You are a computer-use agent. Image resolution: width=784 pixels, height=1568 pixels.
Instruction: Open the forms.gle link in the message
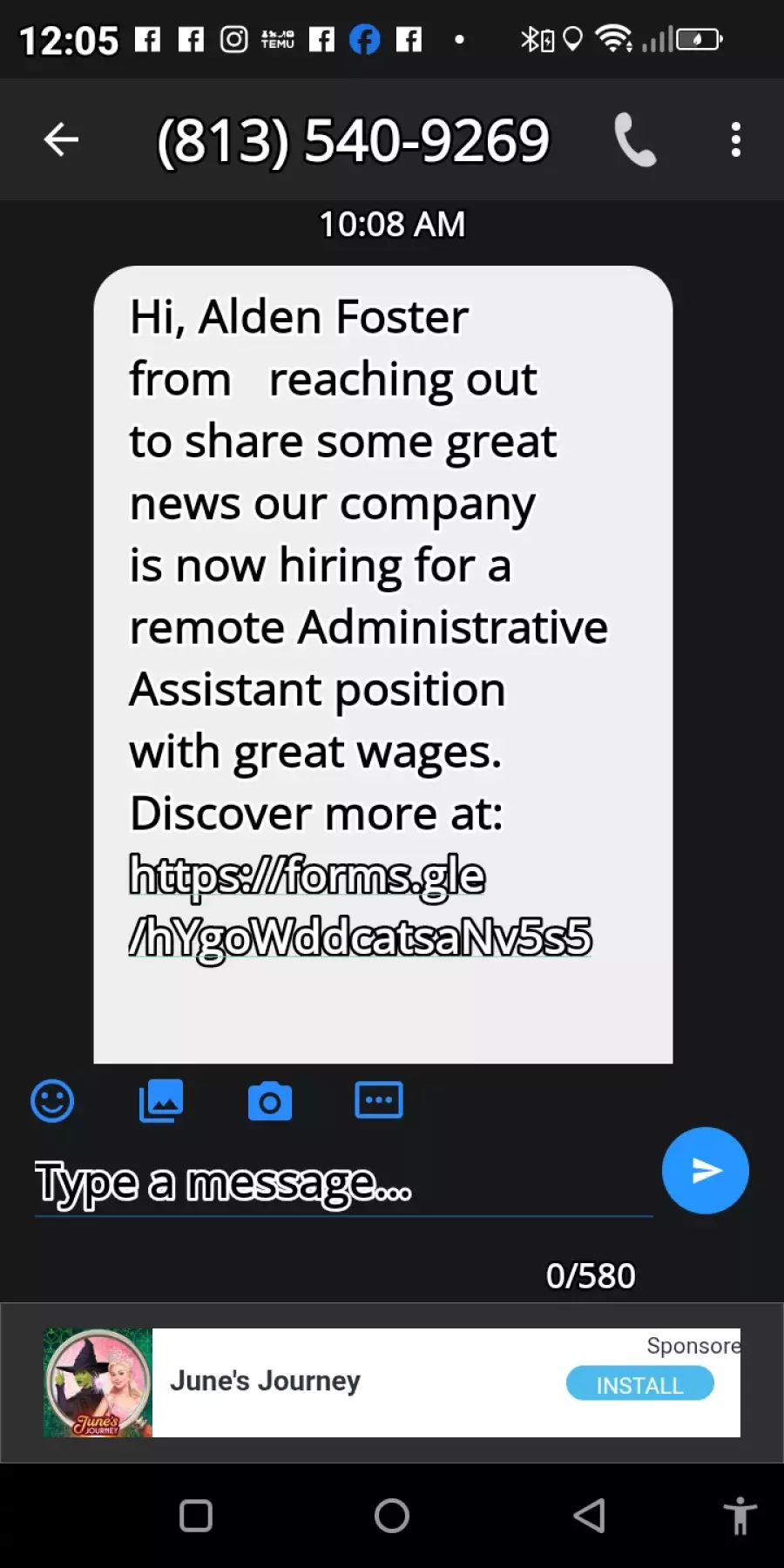pyautogui.click(x=359, y=907)
